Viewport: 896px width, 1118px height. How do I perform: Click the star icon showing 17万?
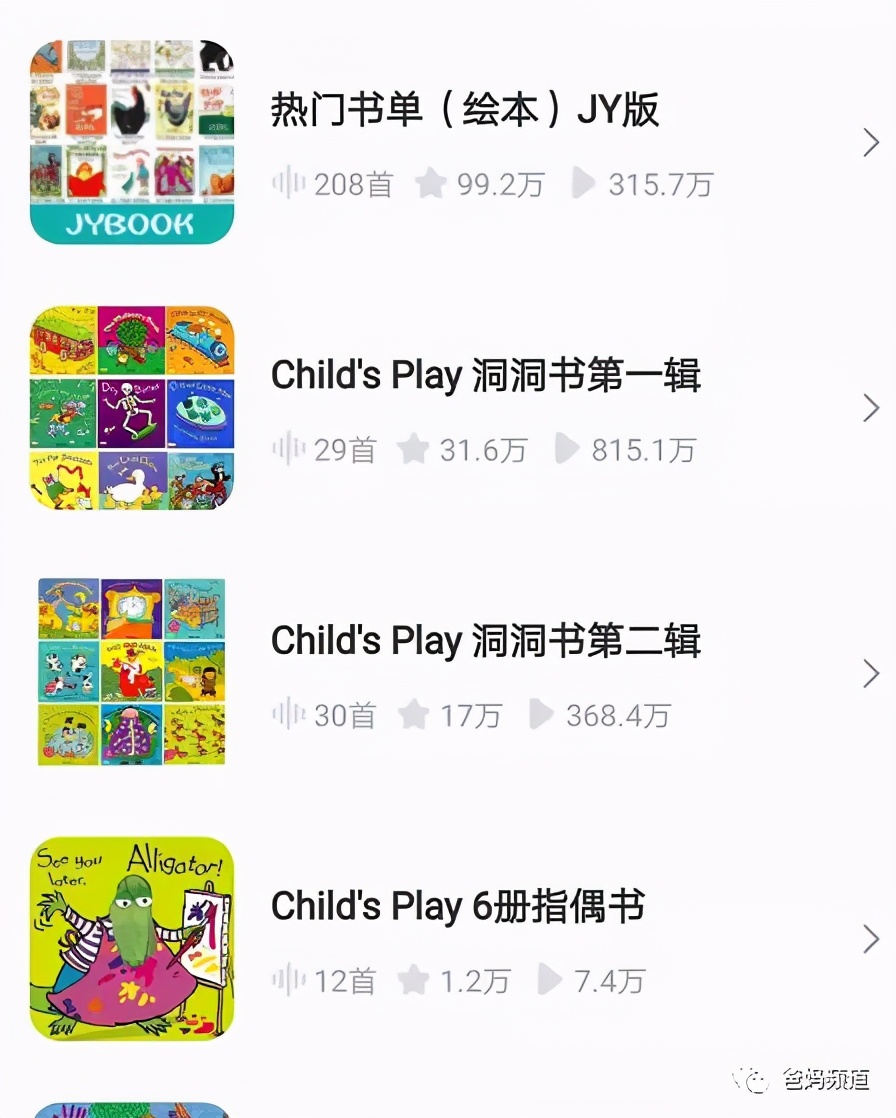coord(414,714)
